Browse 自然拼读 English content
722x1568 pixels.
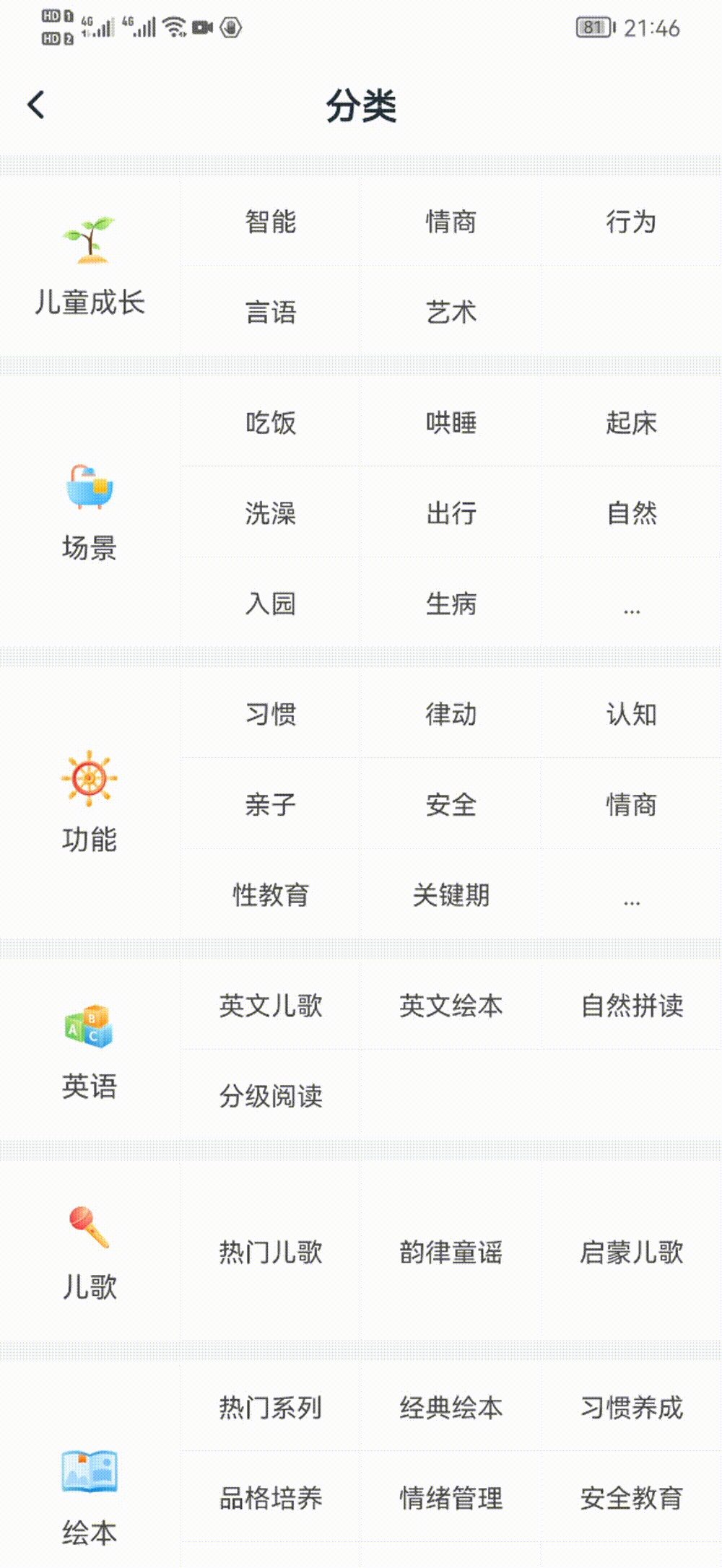(632, 1006)
